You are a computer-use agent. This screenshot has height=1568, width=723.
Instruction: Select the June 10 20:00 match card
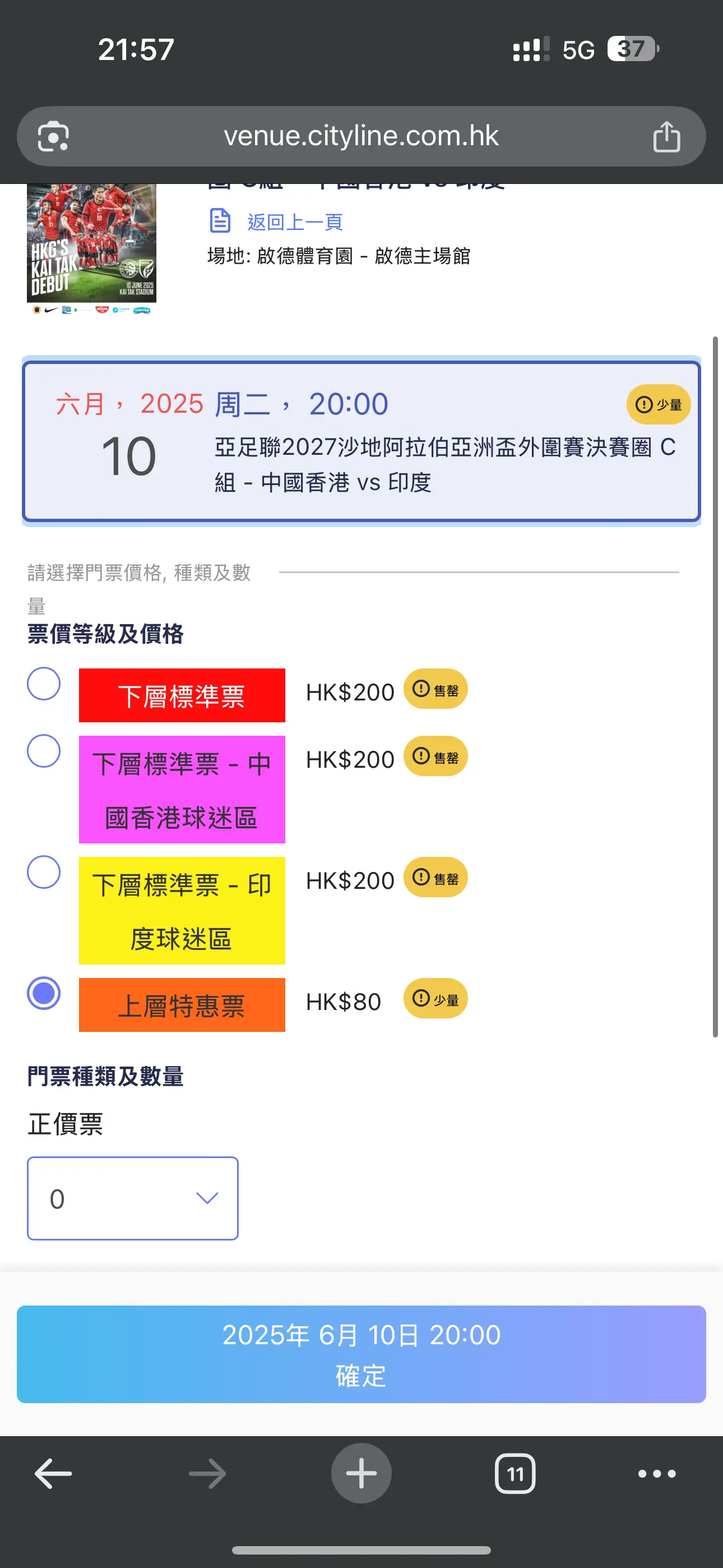coord(361,441)
